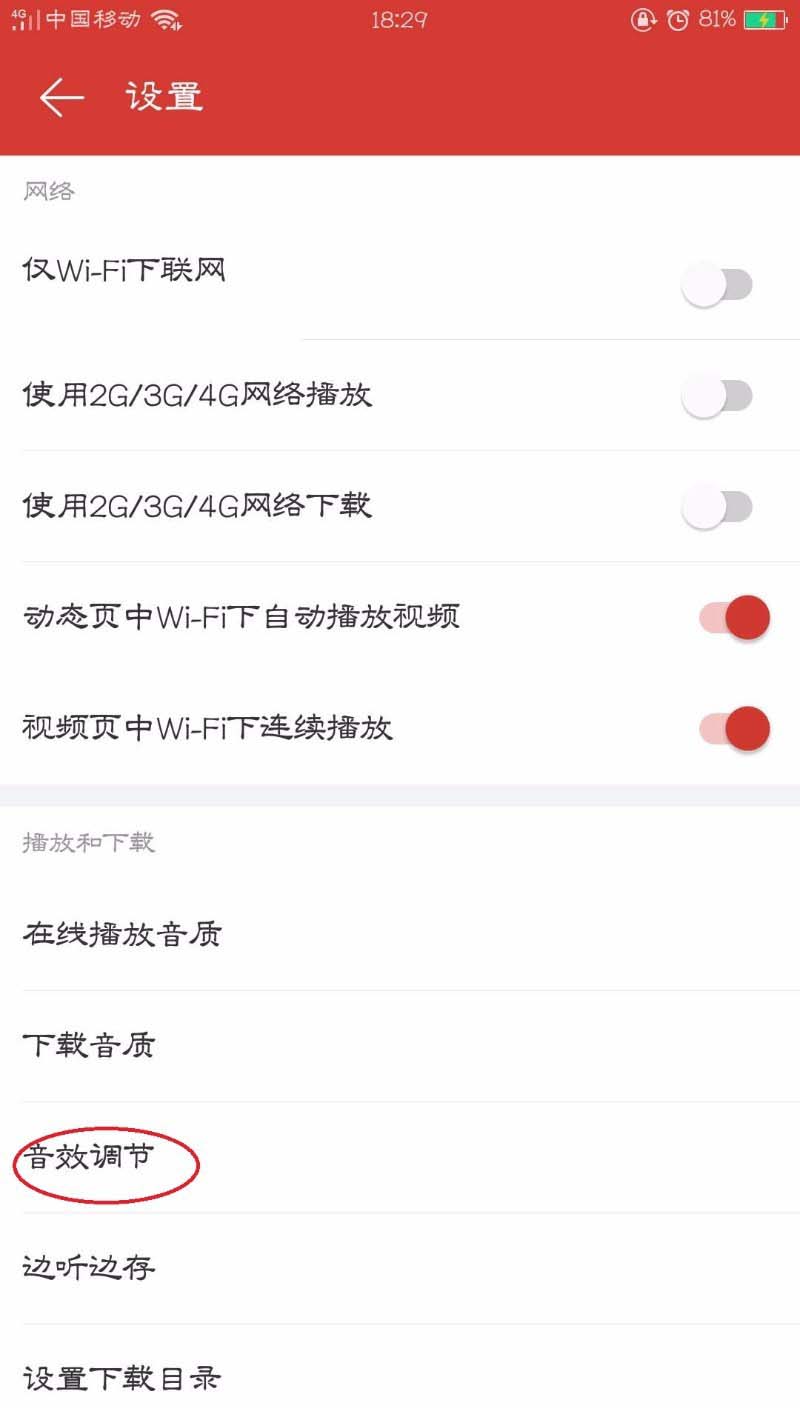
Task: Open 边听边存 setting
Action: (90, 1269)
